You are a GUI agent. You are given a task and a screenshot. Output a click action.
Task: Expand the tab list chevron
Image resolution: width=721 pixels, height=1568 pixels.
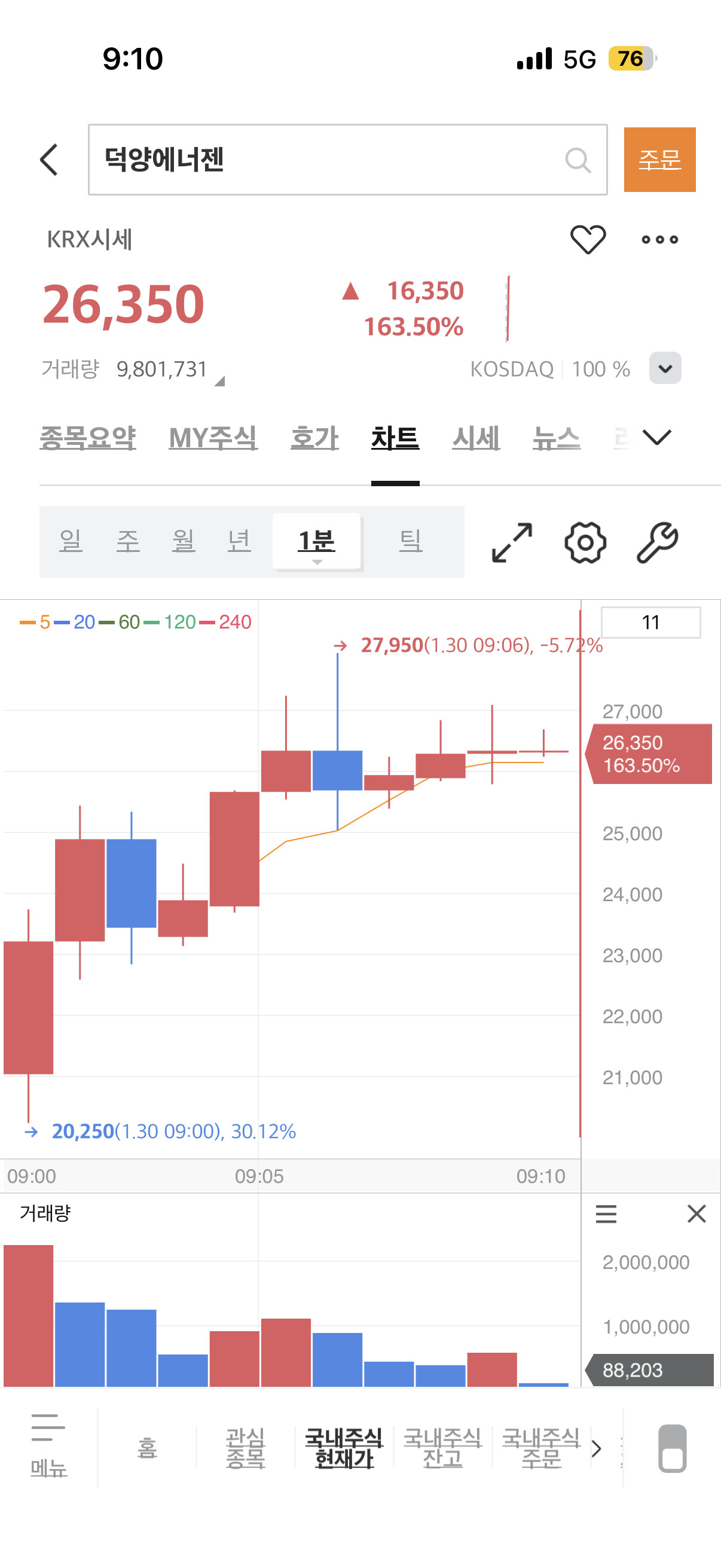(656, 437)
